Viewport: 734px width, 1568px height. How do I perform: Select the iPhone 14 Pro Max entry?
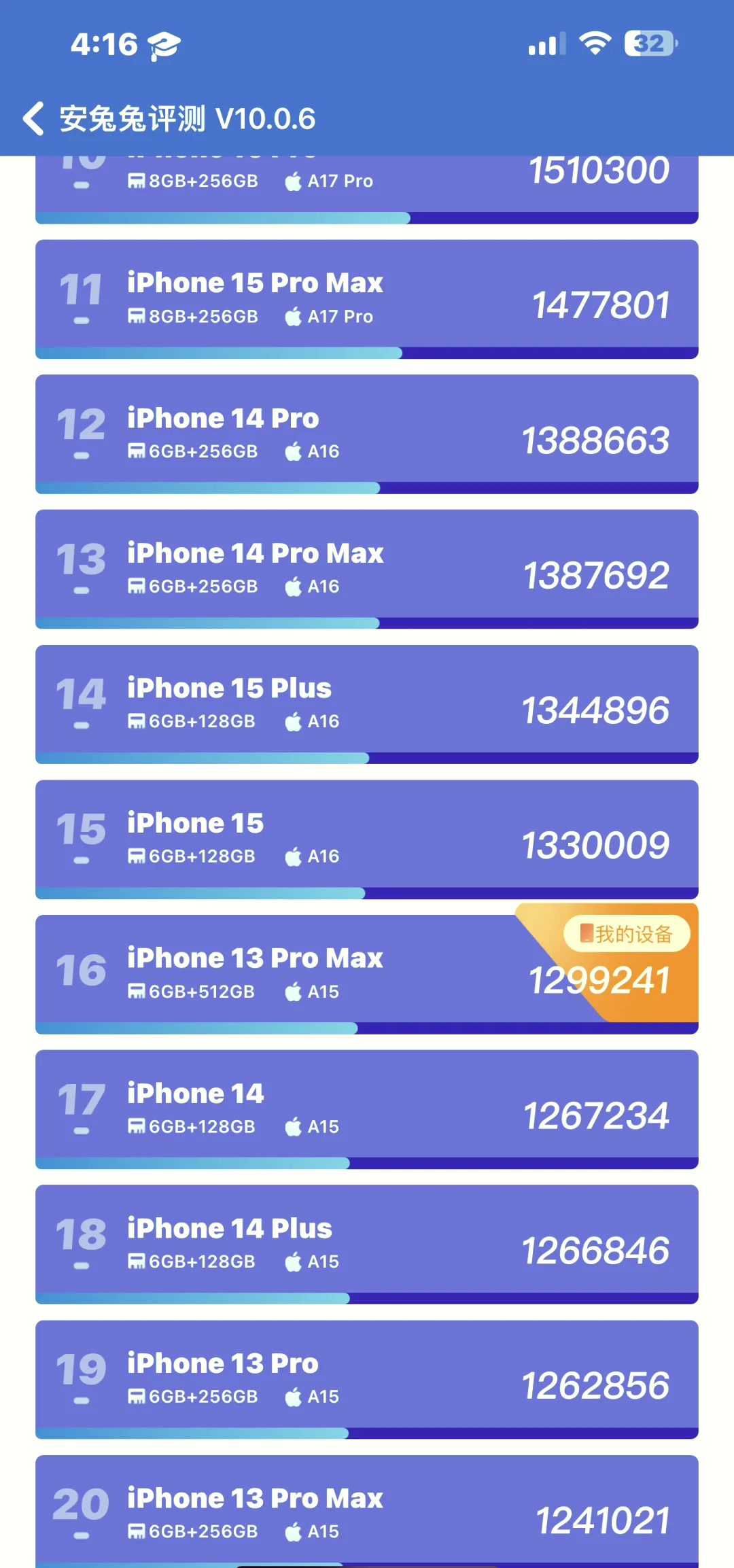click(x=367, y=568)
